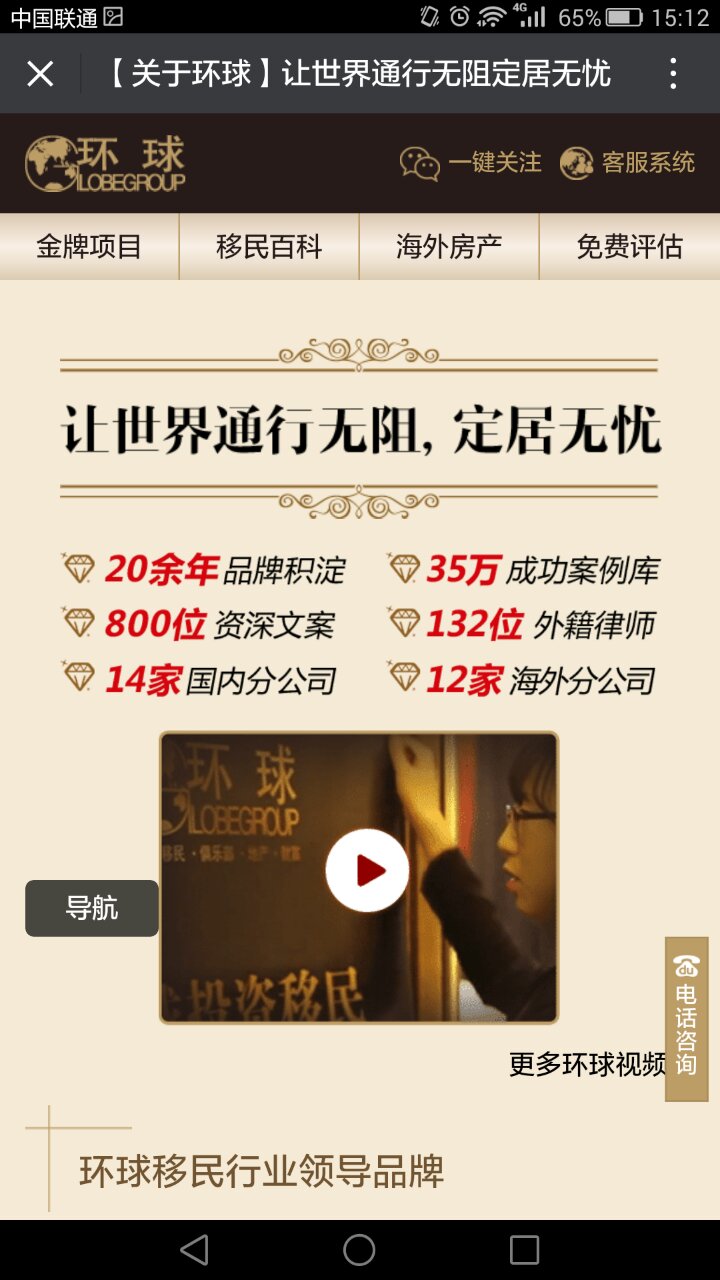Select the 免费评估 tab

point(629,247)
